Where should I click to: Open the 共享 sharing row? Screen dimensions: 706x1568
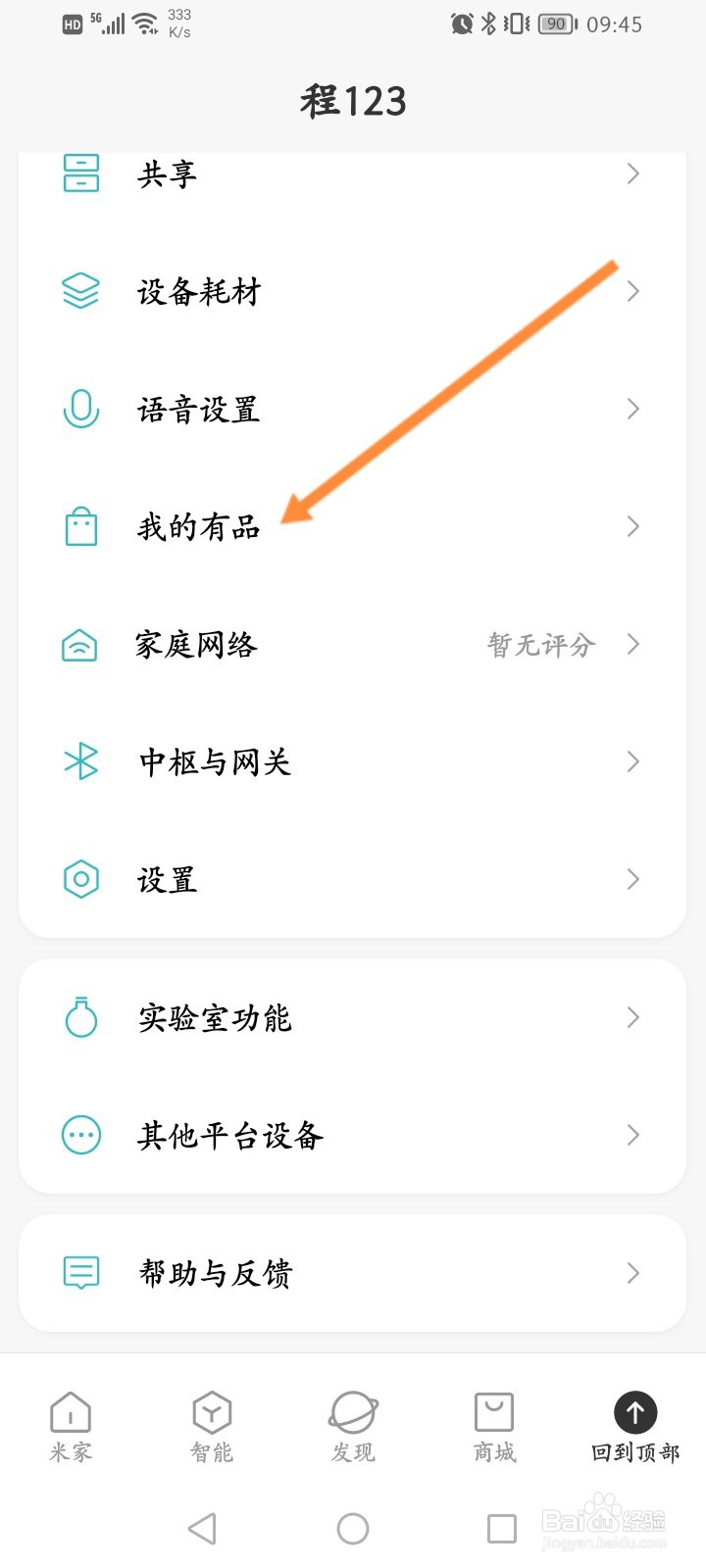click(x=351, y=174)
